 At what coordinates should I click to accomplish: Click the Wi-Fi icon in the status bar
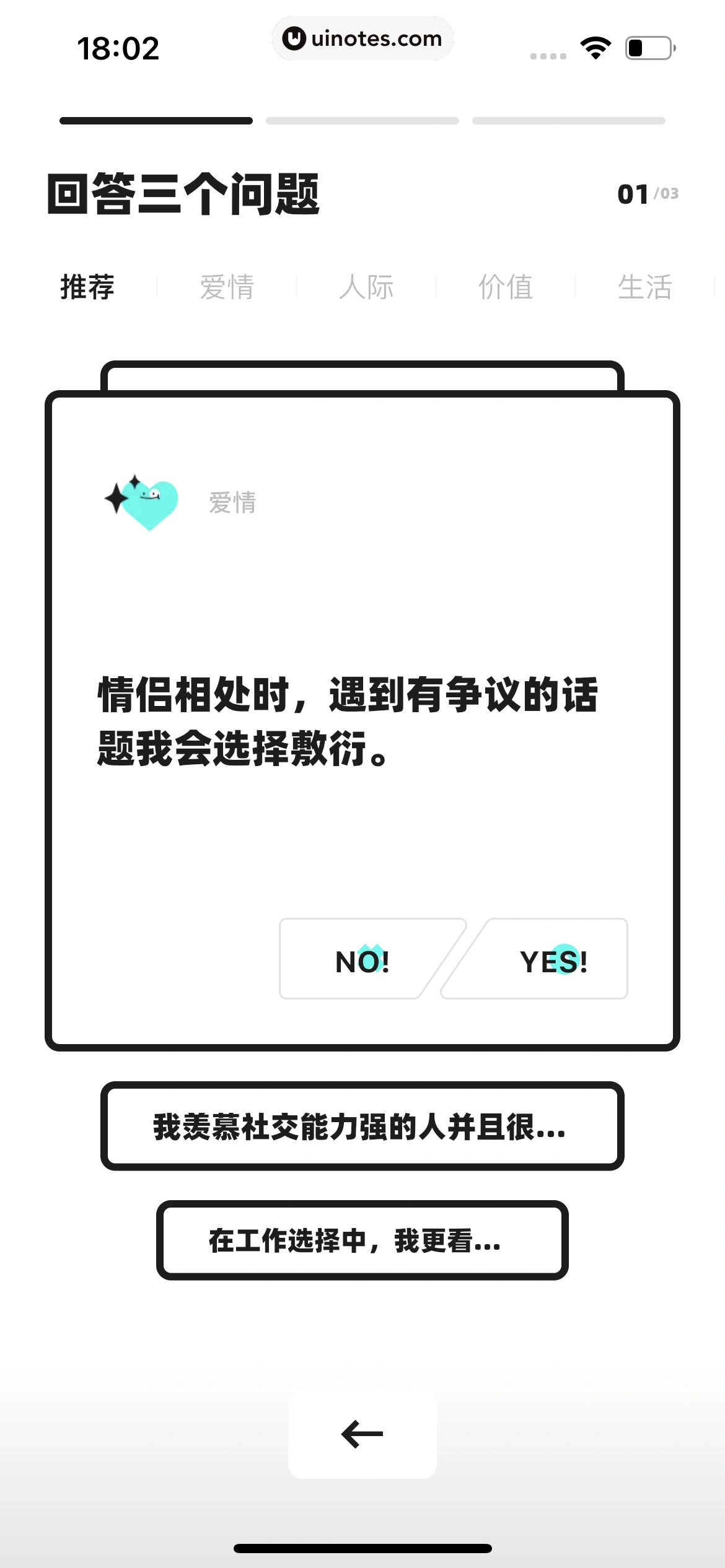click(x=594, y=48)
